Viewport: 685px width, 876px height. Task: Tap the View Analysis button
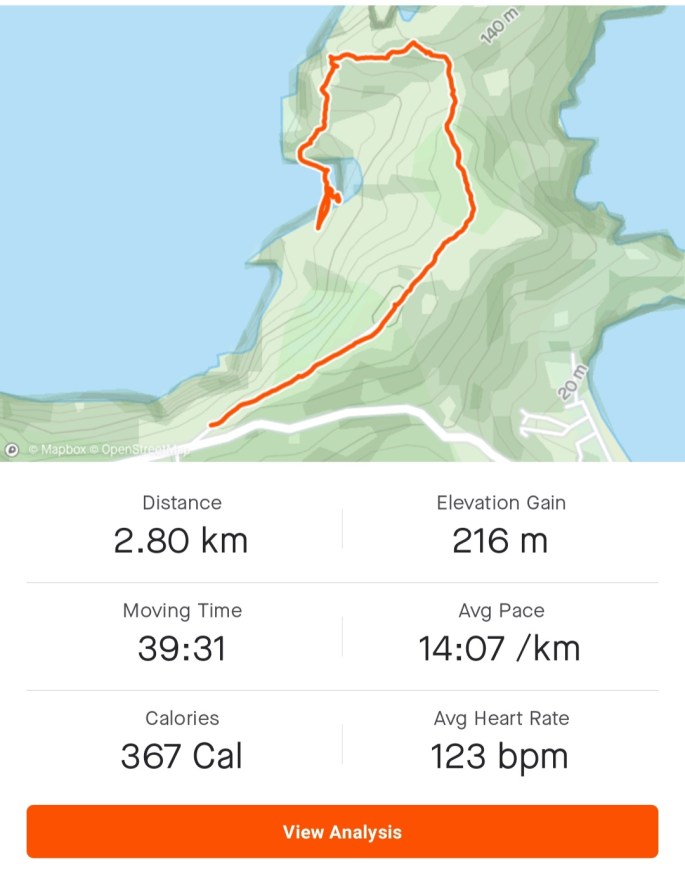point(342,831)
